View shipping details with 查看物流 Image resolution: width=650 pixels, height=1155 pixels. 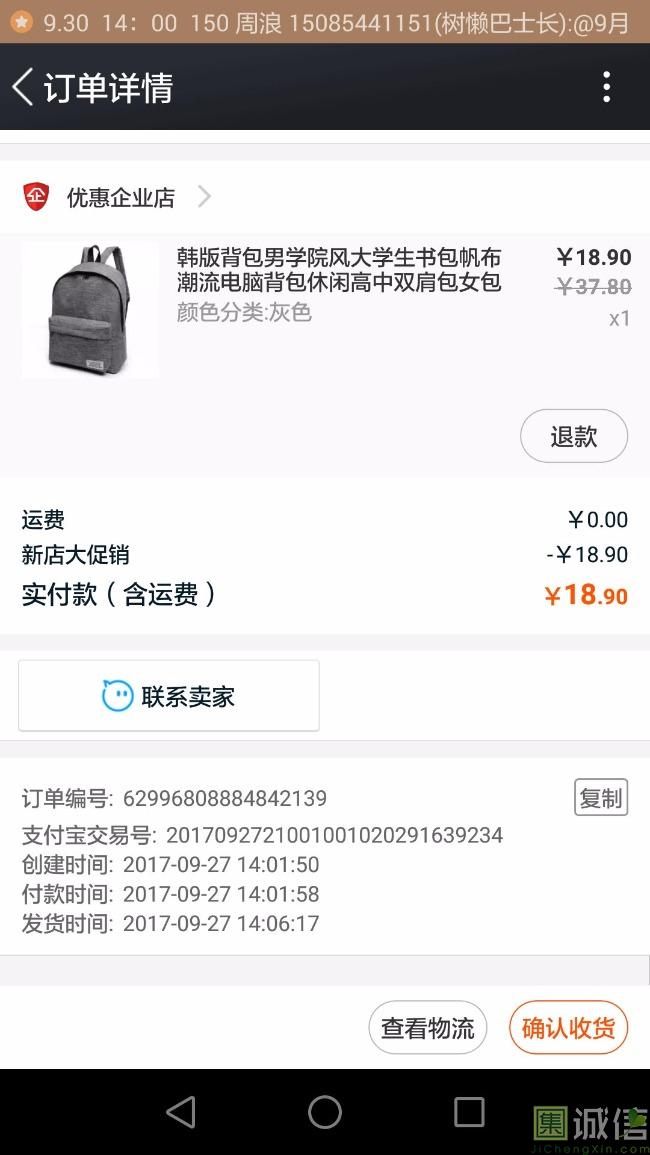[x=428, y=1028]
